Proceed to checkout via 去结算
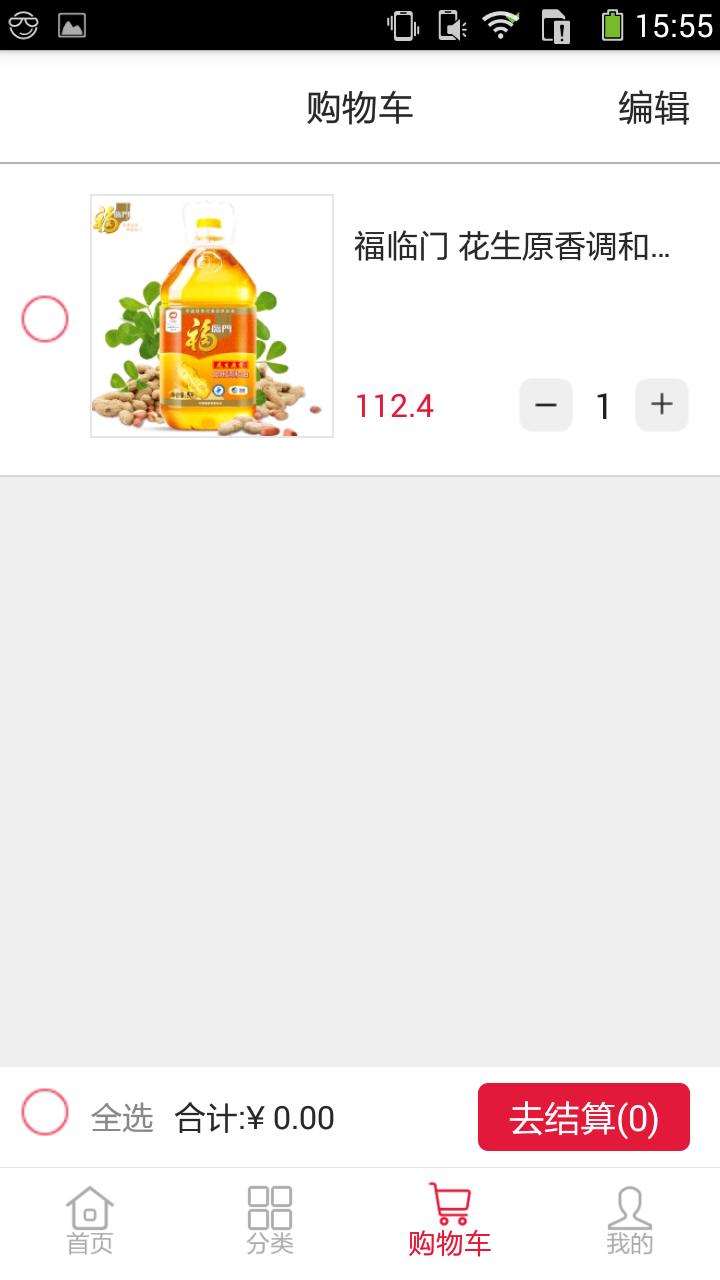 coord(584,1117)
